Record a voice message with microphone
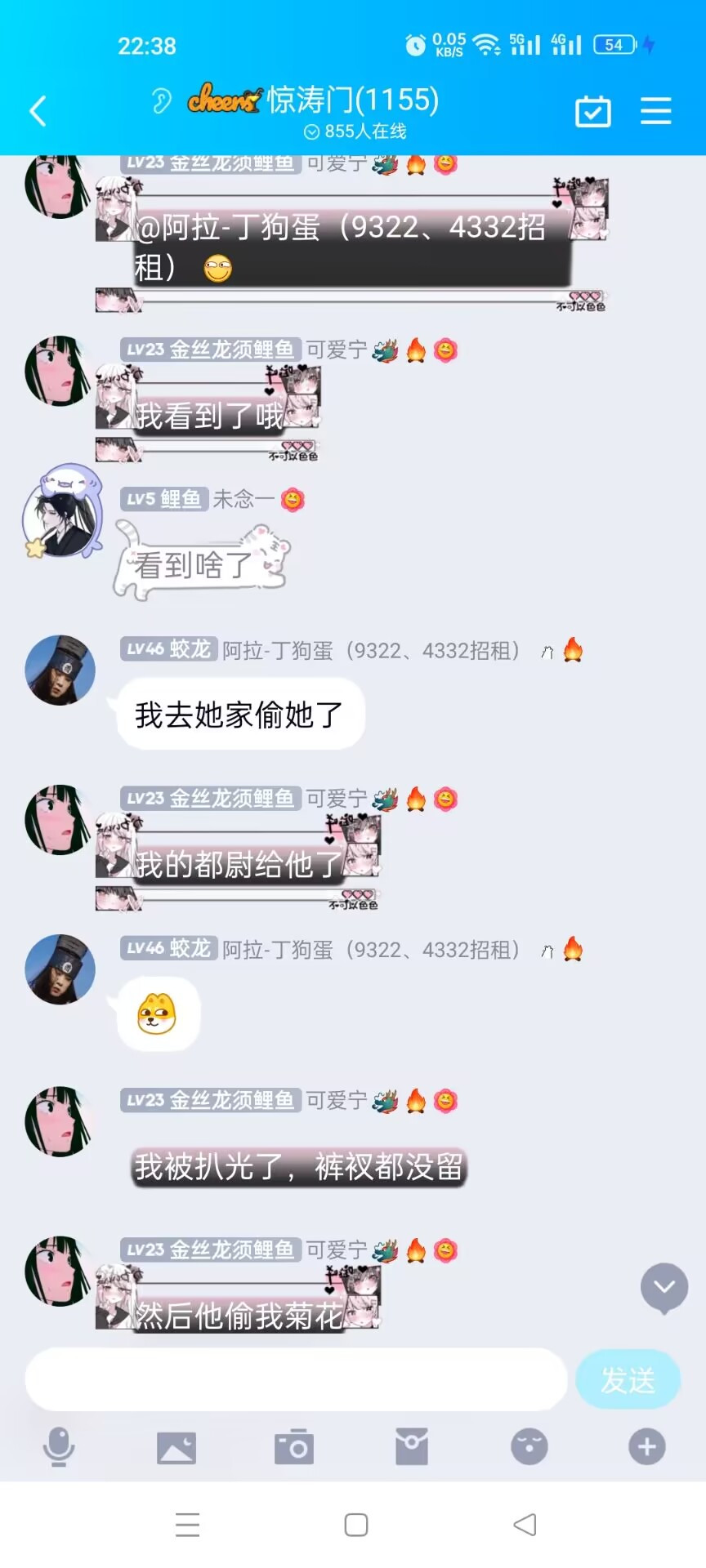706x1568 pixels. click(x=59, y=1447)
